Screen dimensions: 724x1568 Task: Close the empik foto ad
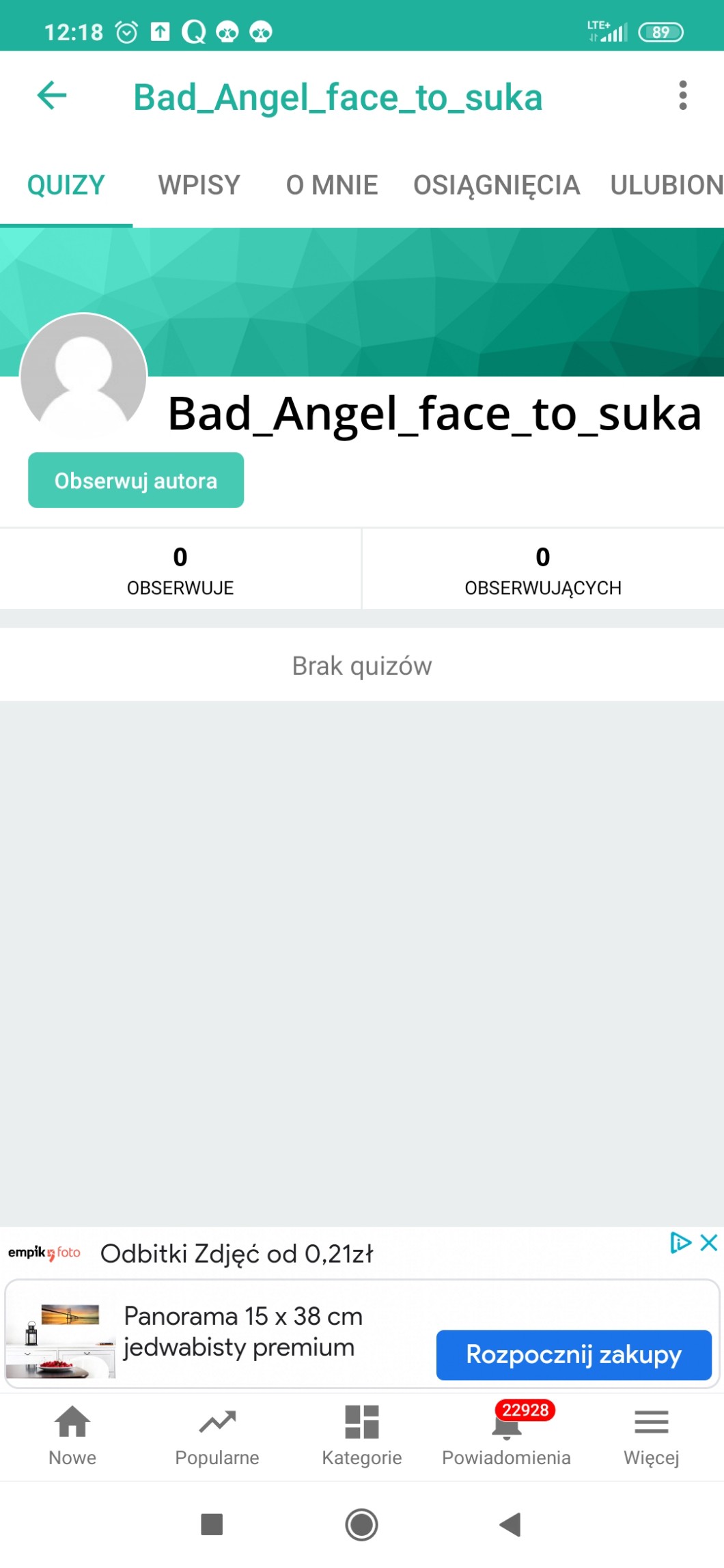pos(710,1242)
